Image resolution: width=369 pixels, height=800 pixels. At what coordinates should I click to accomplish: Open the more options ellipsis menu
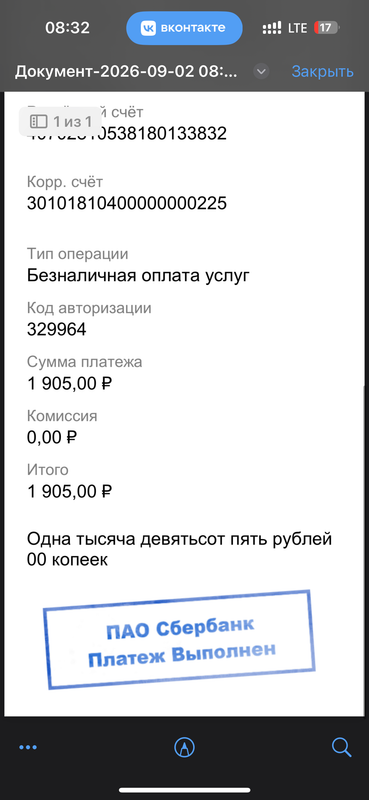pos(28,747)
